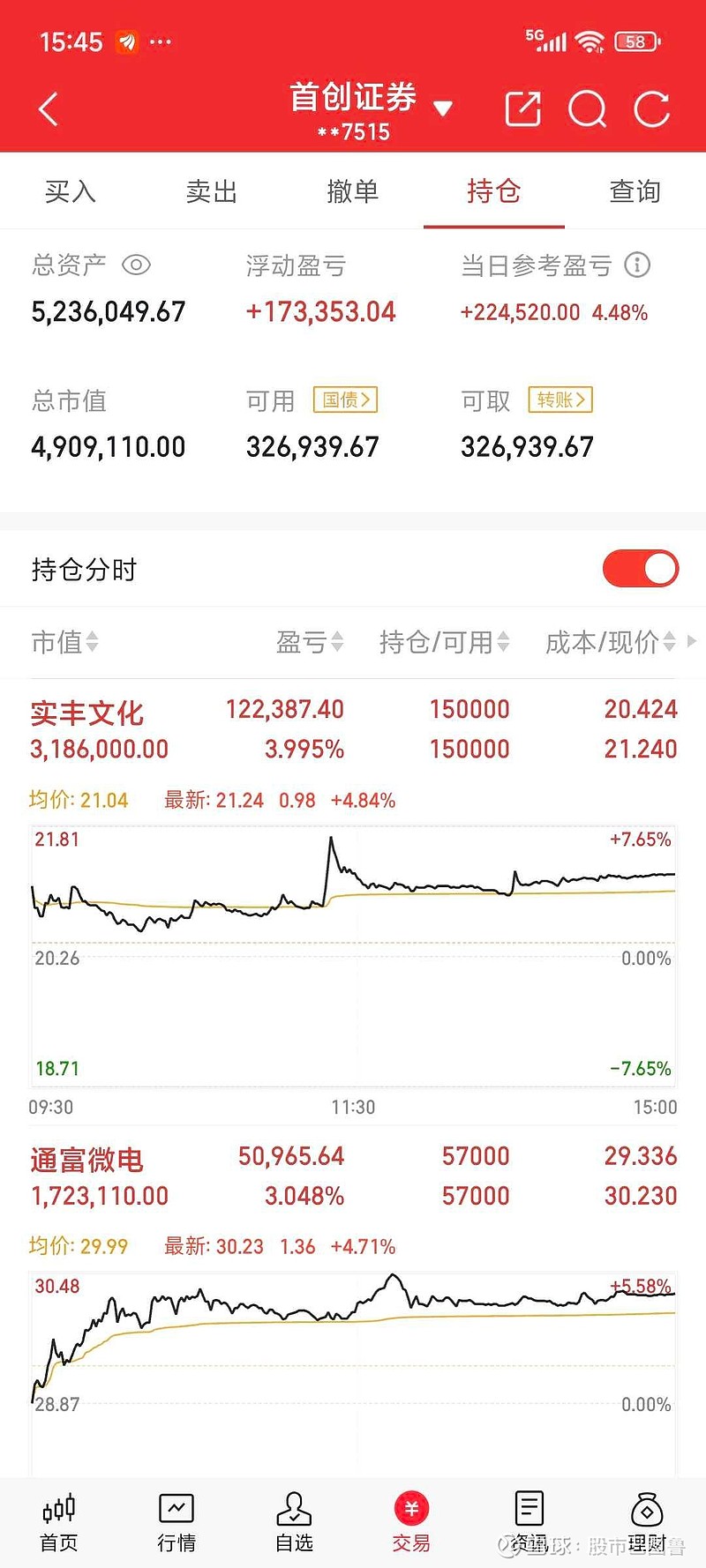Open the 首创证券 account switcher dropdown
Screen dimensions: 706x1568
point(443,109)
